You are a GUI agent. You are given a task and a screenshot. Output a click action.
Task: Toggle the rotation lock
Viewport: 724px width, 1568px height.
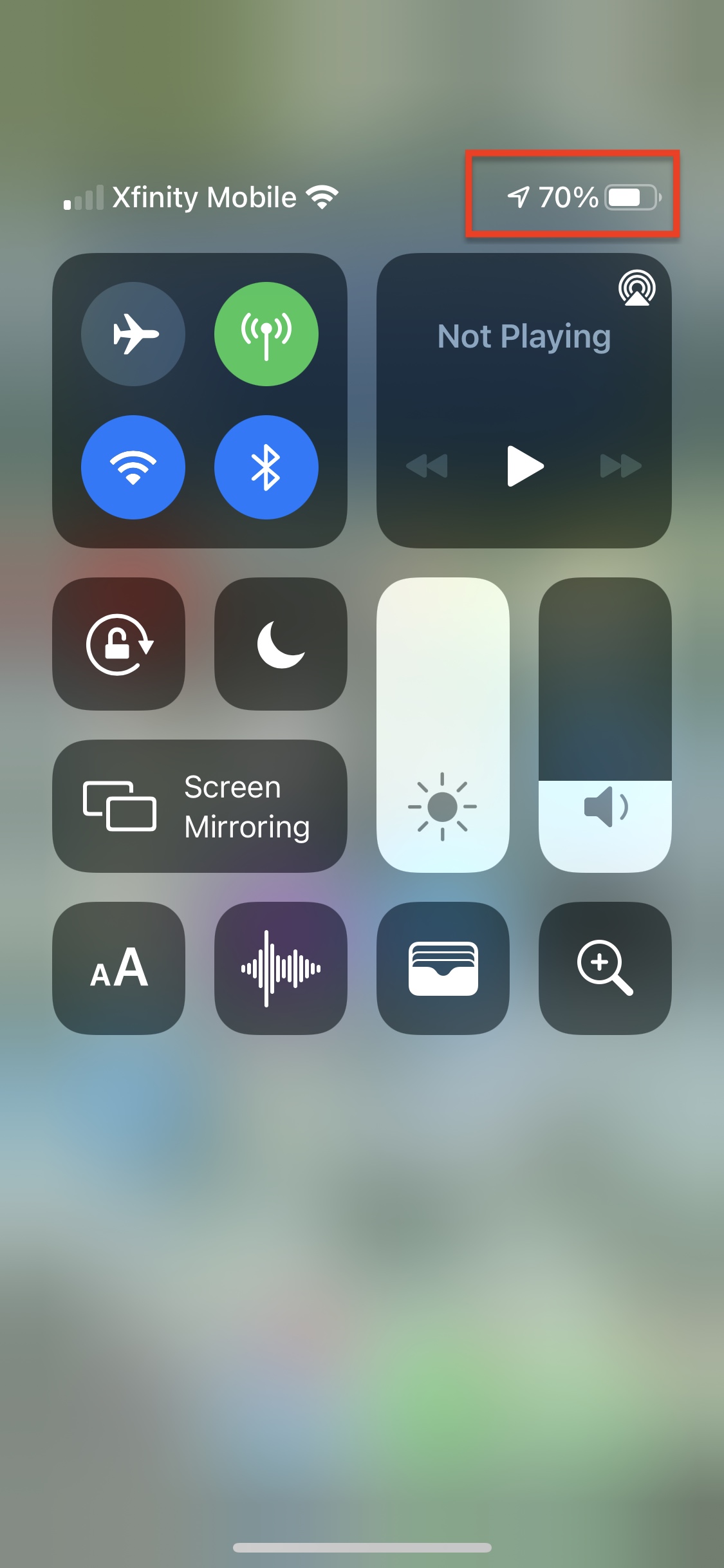[x=119, y=644]
